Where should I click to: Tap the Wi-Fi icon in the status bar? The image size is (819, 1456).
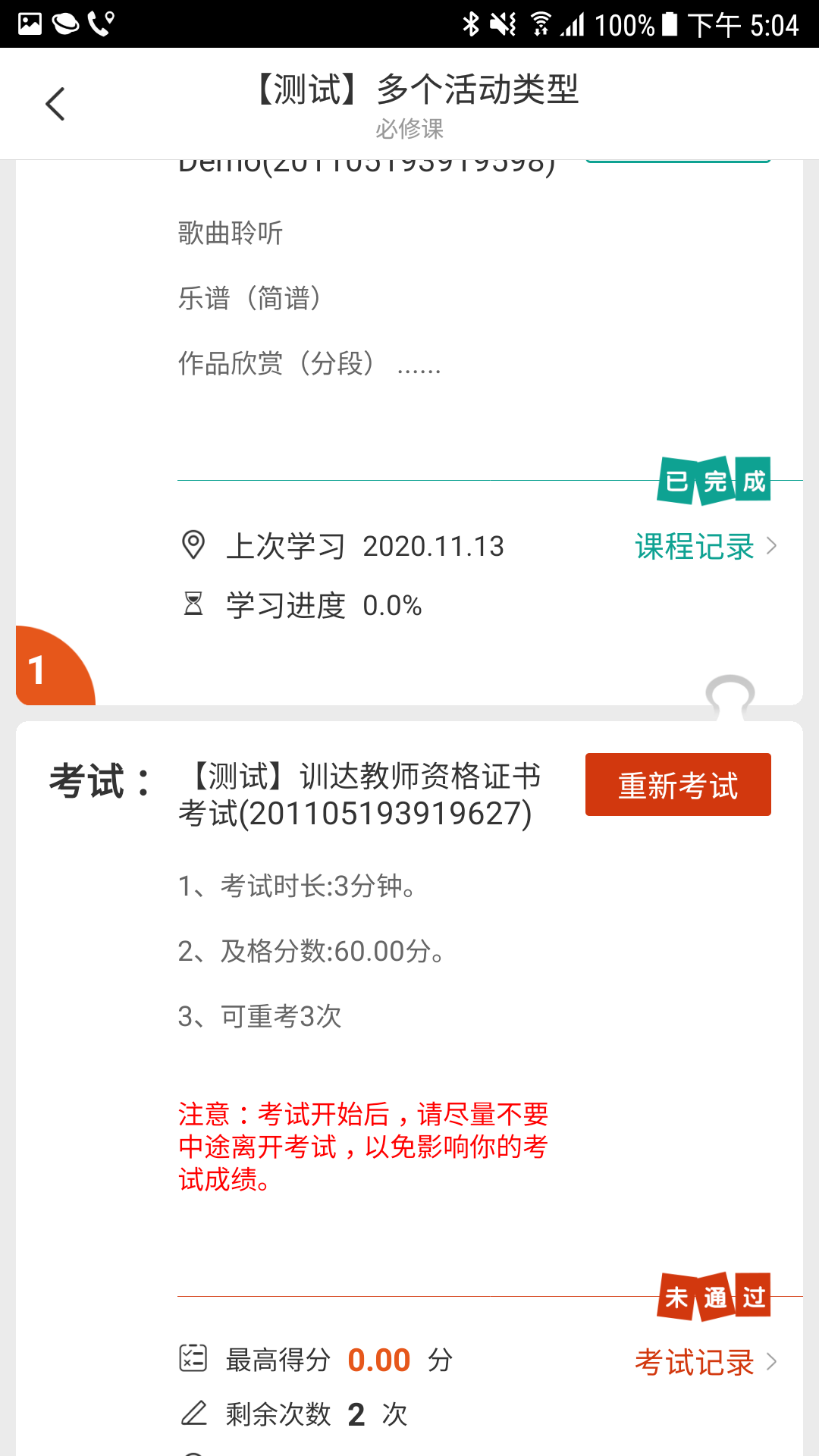[541, 23]
